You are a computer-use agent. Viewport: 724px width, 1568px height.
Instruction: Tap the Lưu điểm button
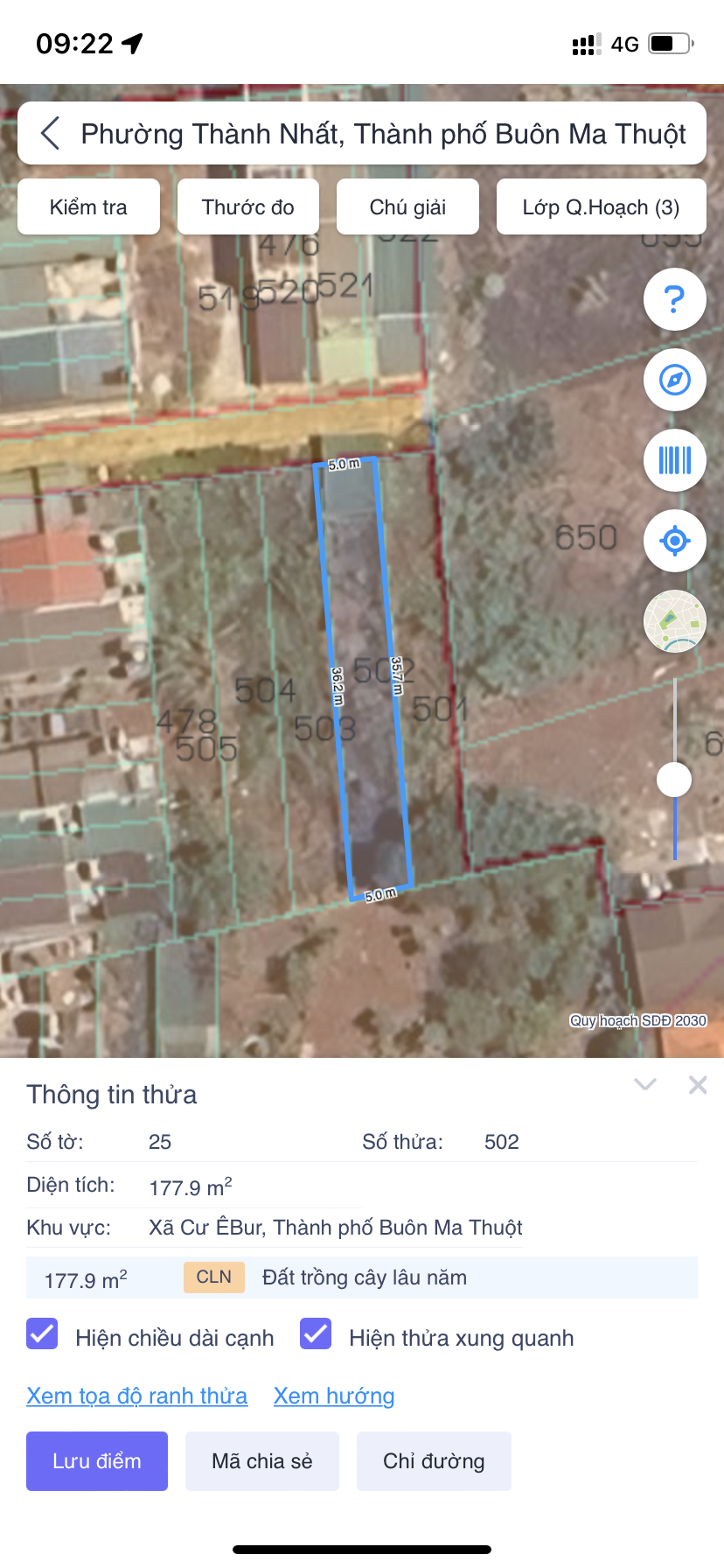coord(97,1461)
